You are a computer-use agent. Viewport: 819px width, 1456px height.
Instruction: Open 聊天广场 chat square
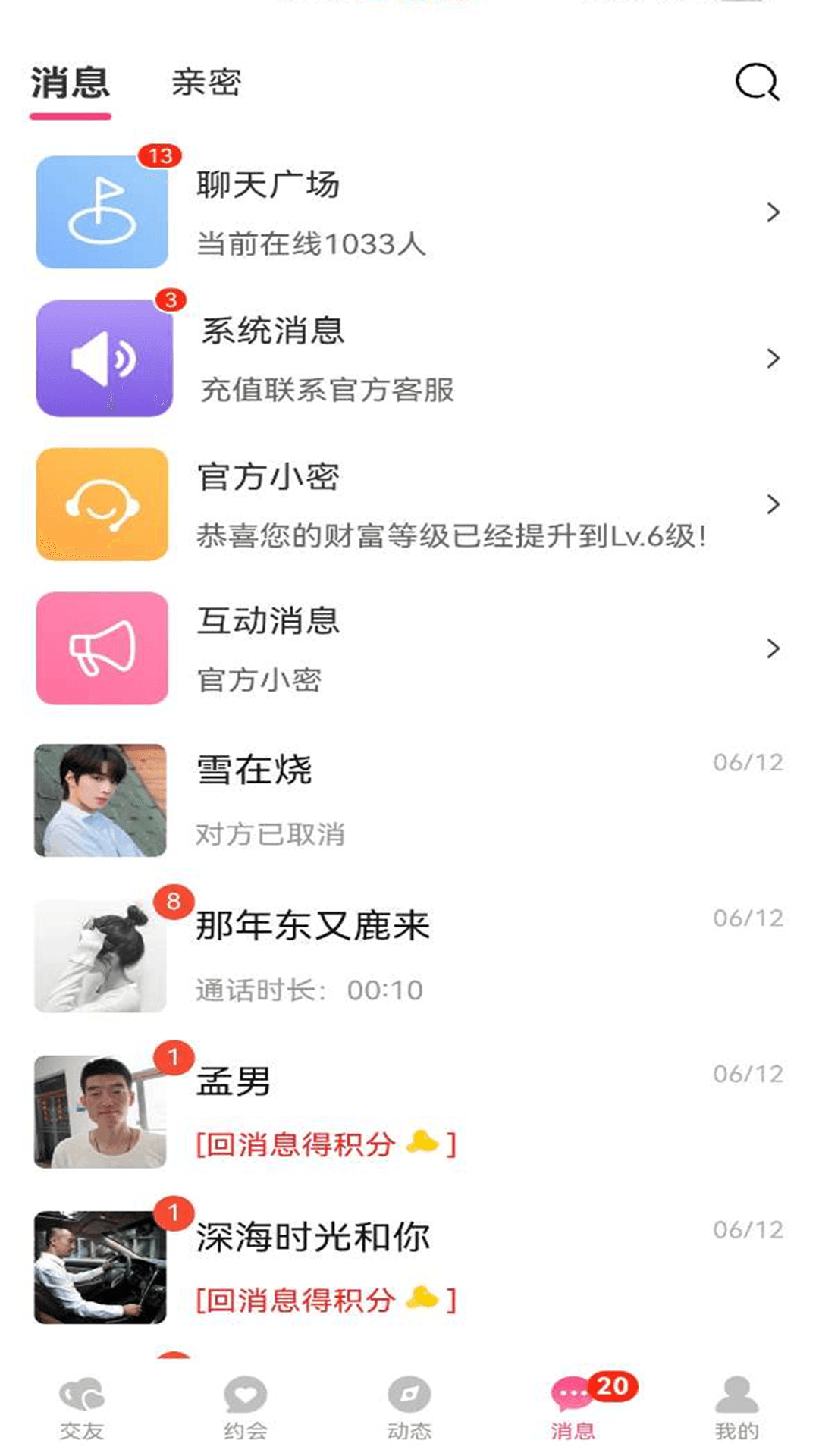tap(409, 212)
